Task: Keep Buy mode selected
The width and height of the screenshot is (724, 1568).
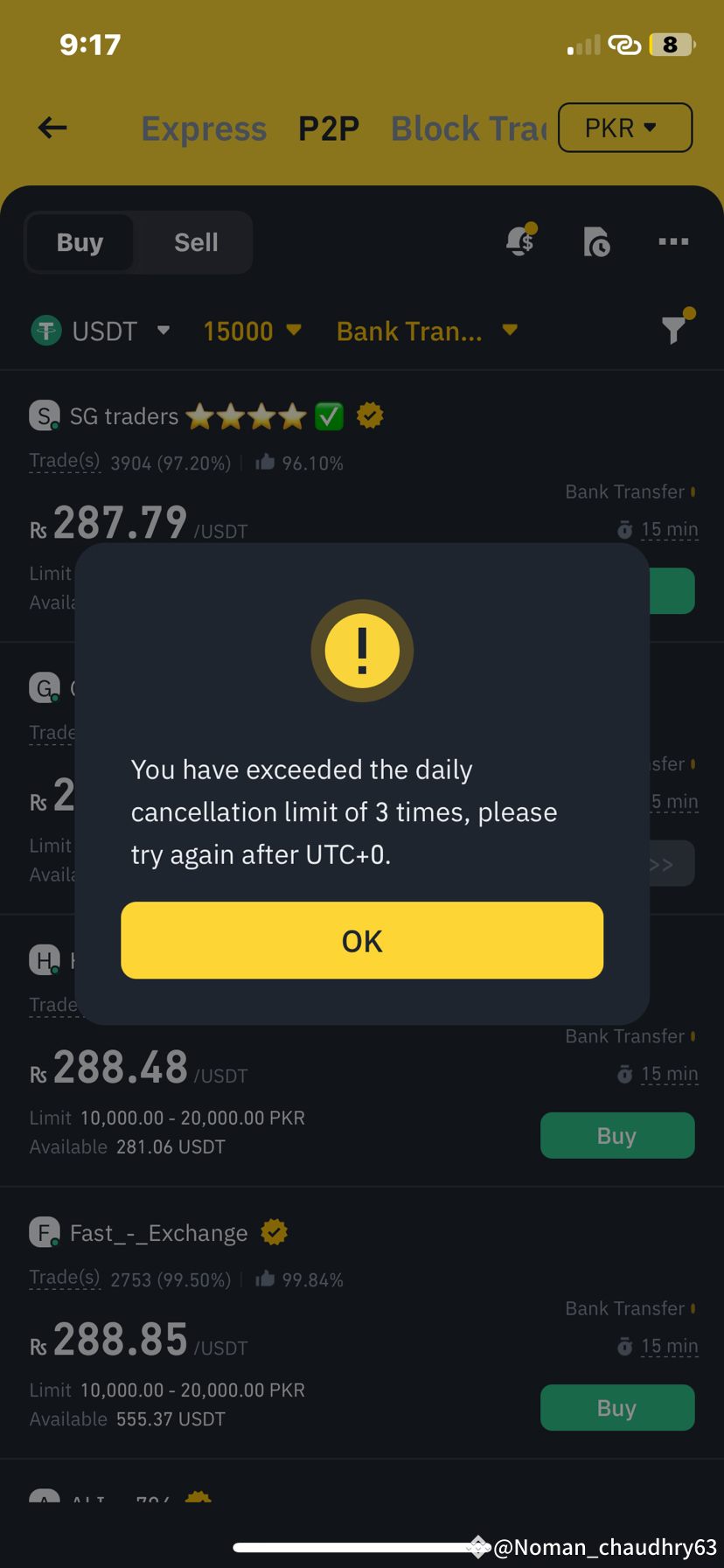Action: tap(80, 242)
